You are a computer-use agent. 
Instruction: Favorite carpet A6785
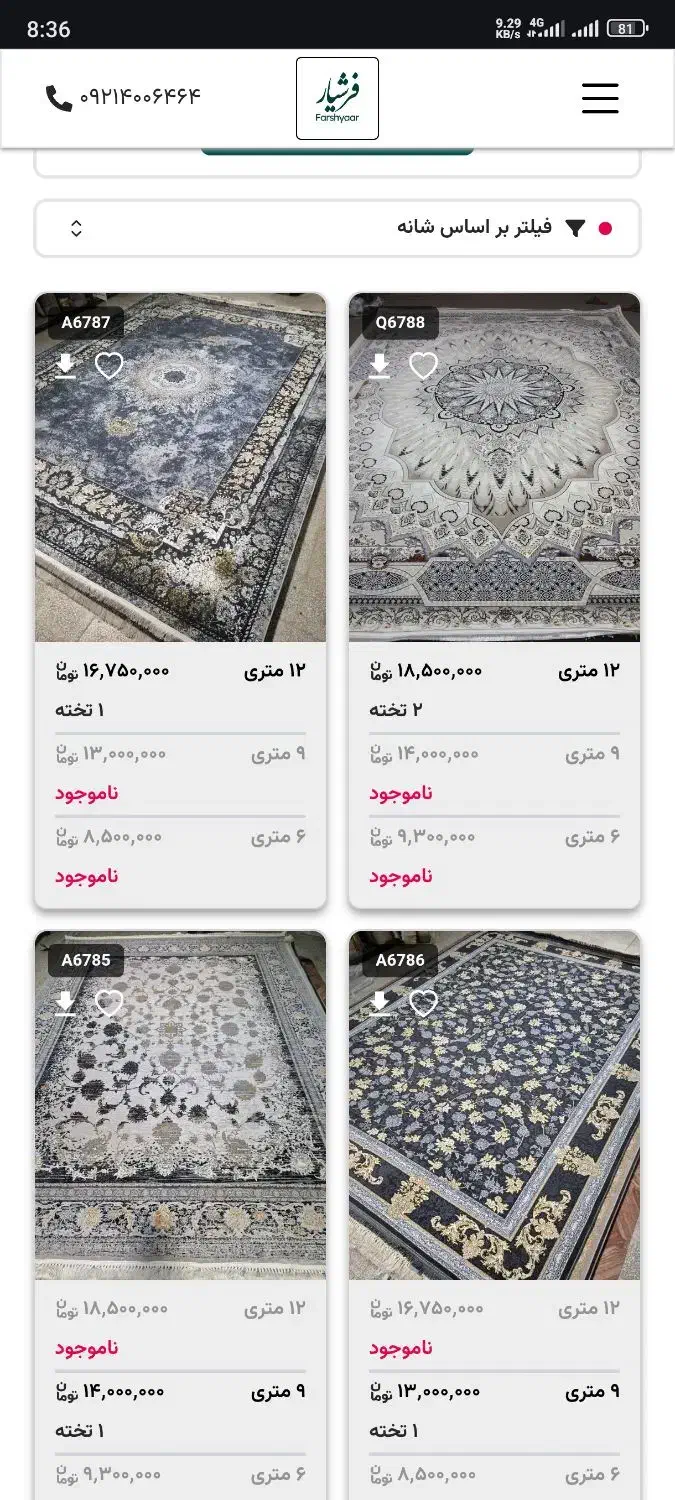tap(109, 1003)
